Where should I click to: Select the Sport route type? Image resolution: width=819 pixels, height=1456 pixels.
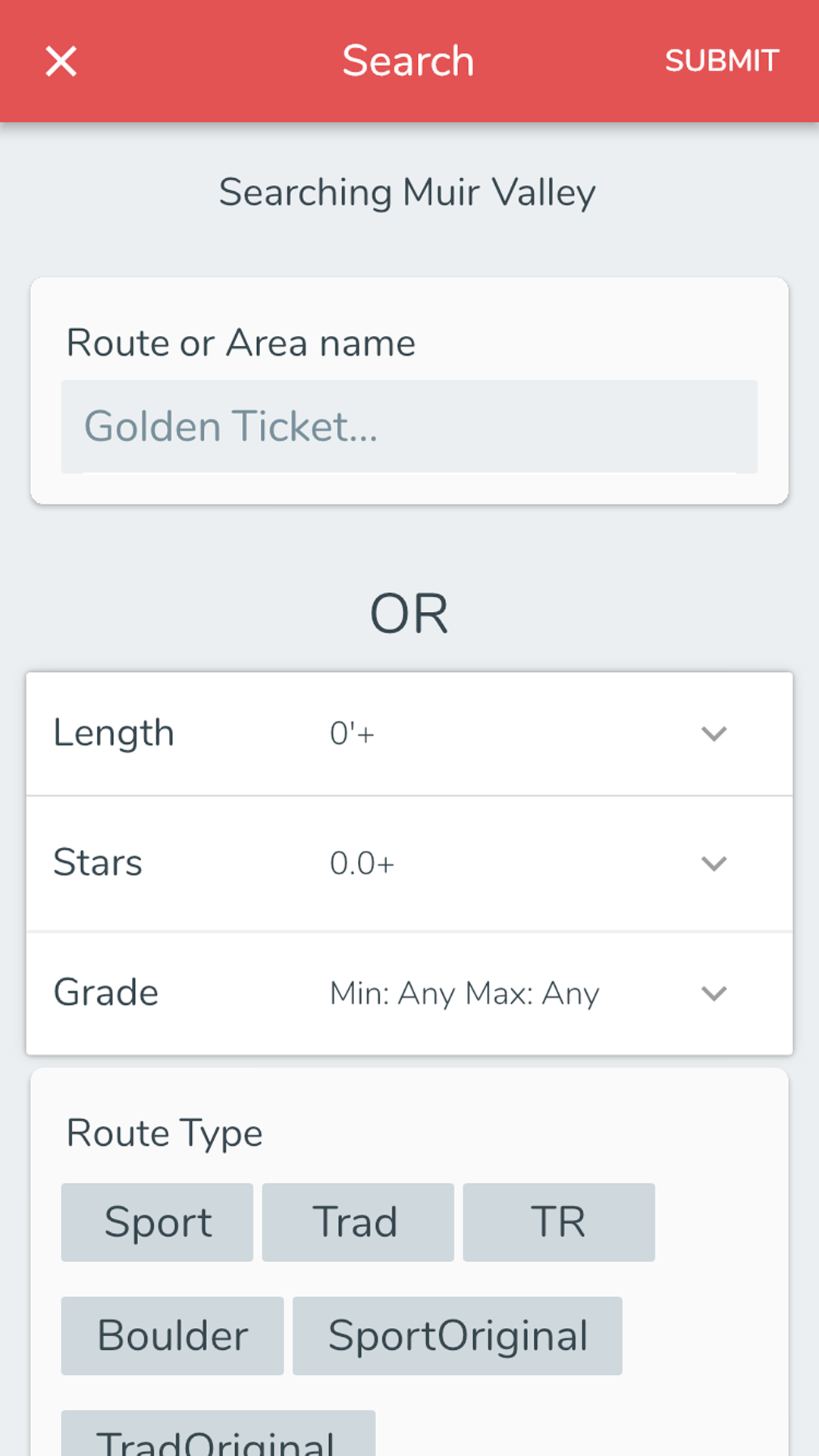(x=157, y=1222)
